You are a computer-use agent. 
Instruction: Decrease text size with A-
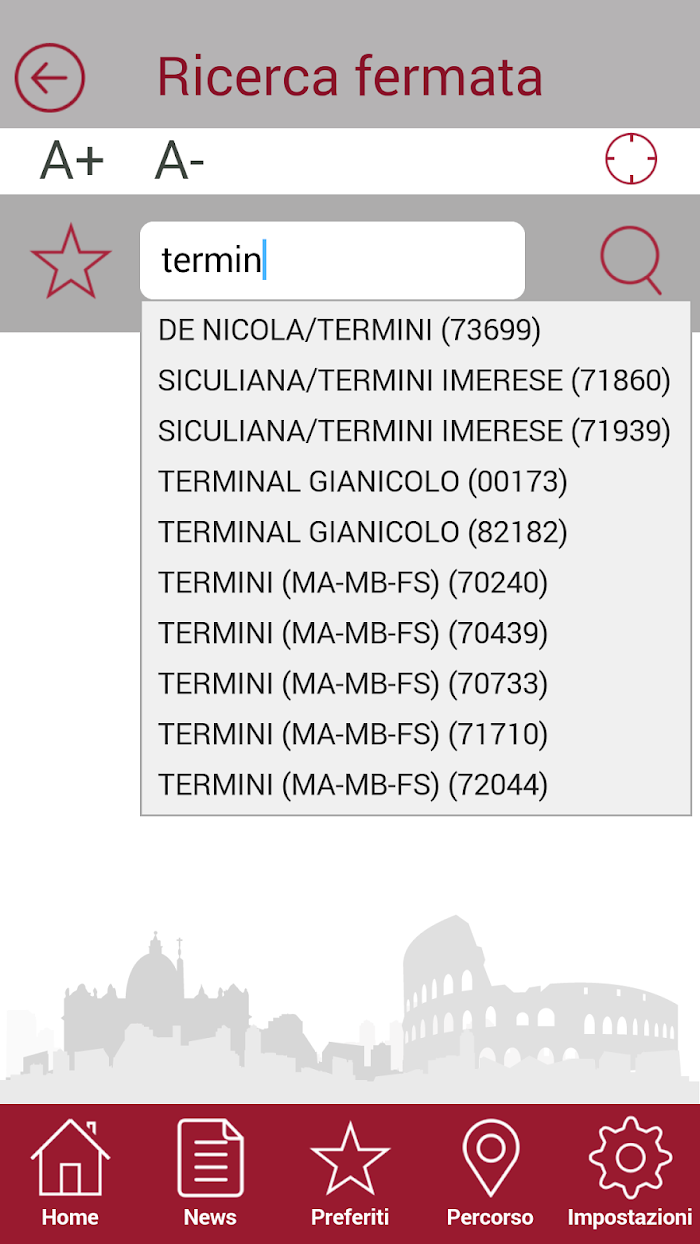coord(180,161)
